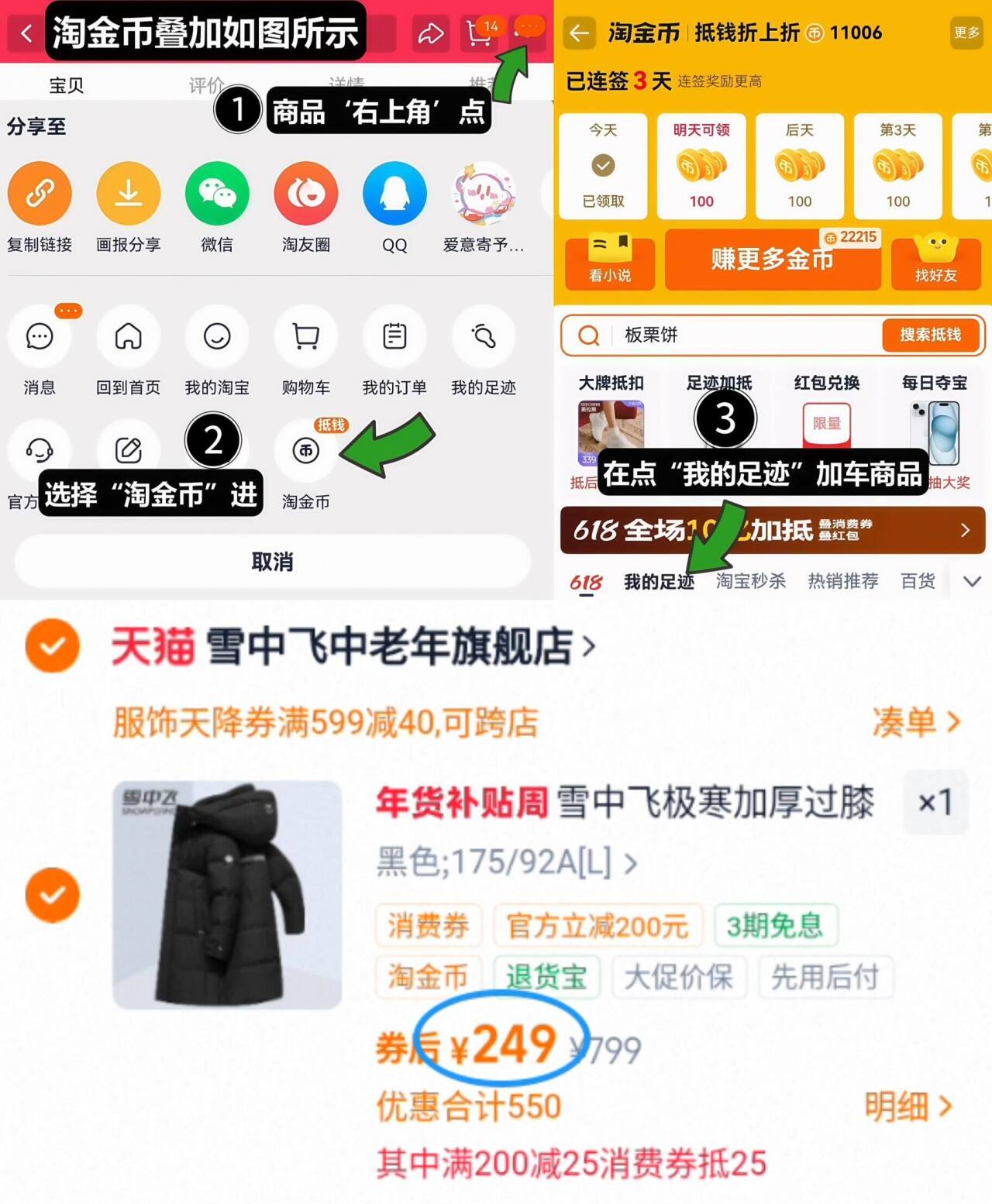Tap the 板栗饼 search input field
The image size is (992, 1204).
(736, 336)
